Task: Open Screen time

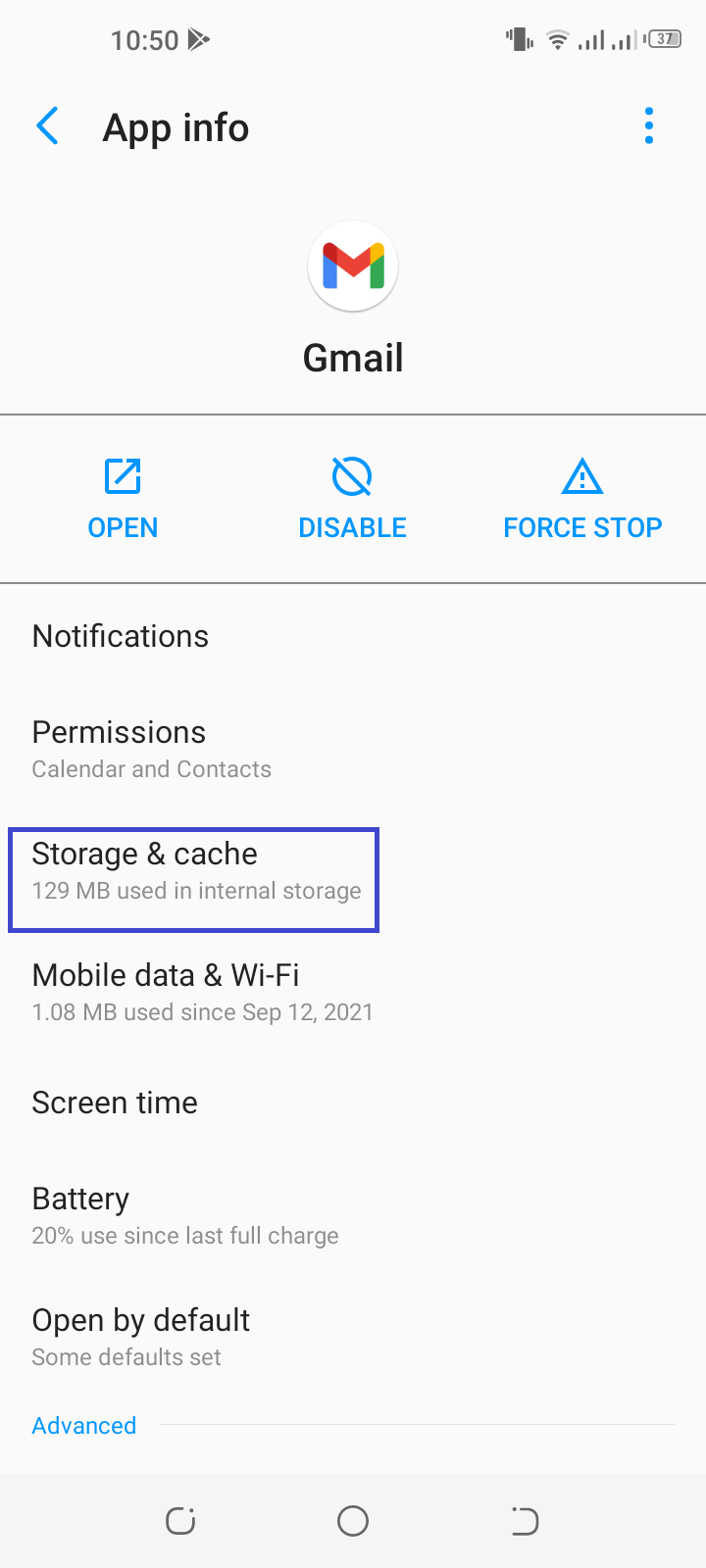Action: tap(353, 1102)
